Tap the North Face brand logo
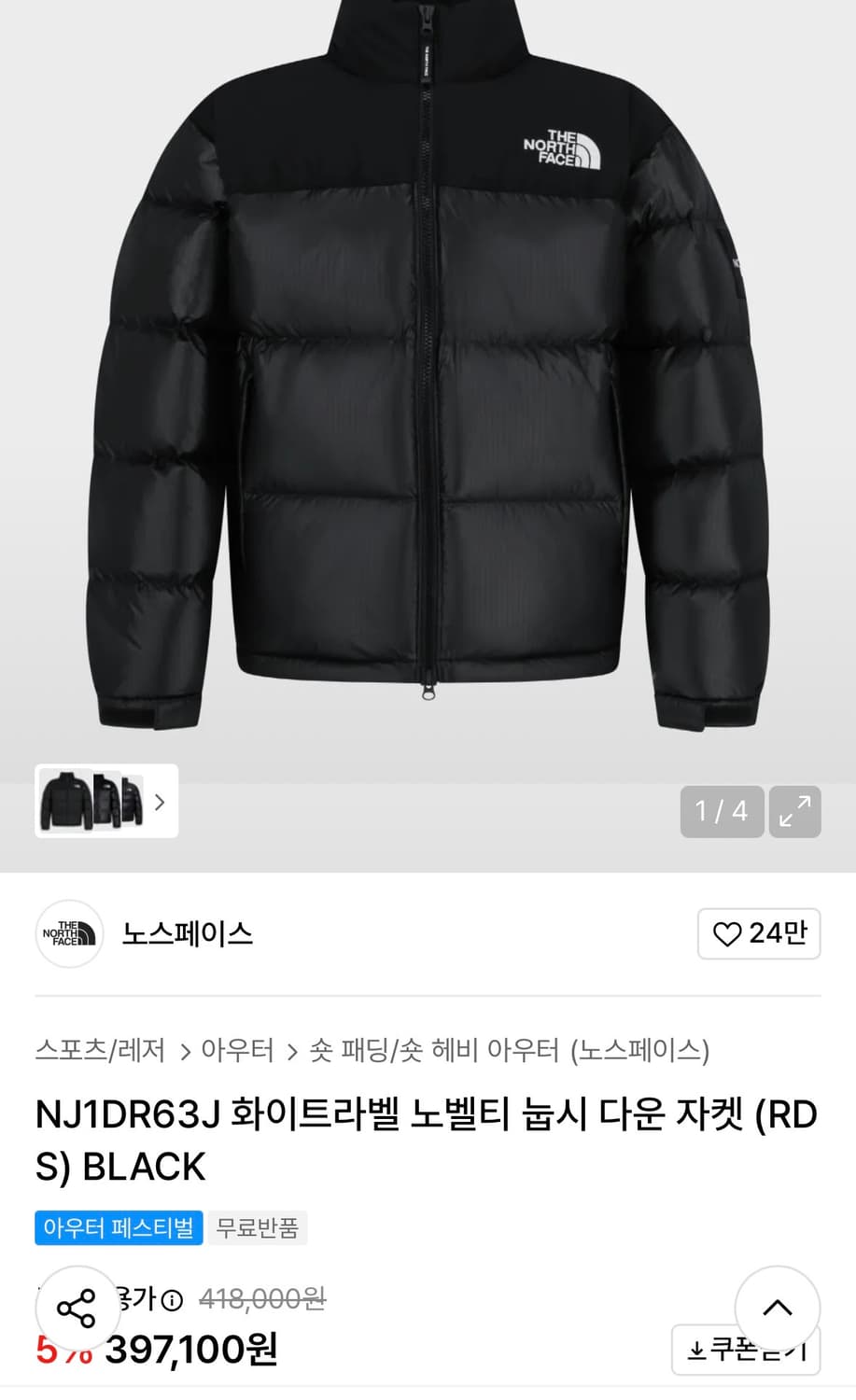 (x=68, y=934)
